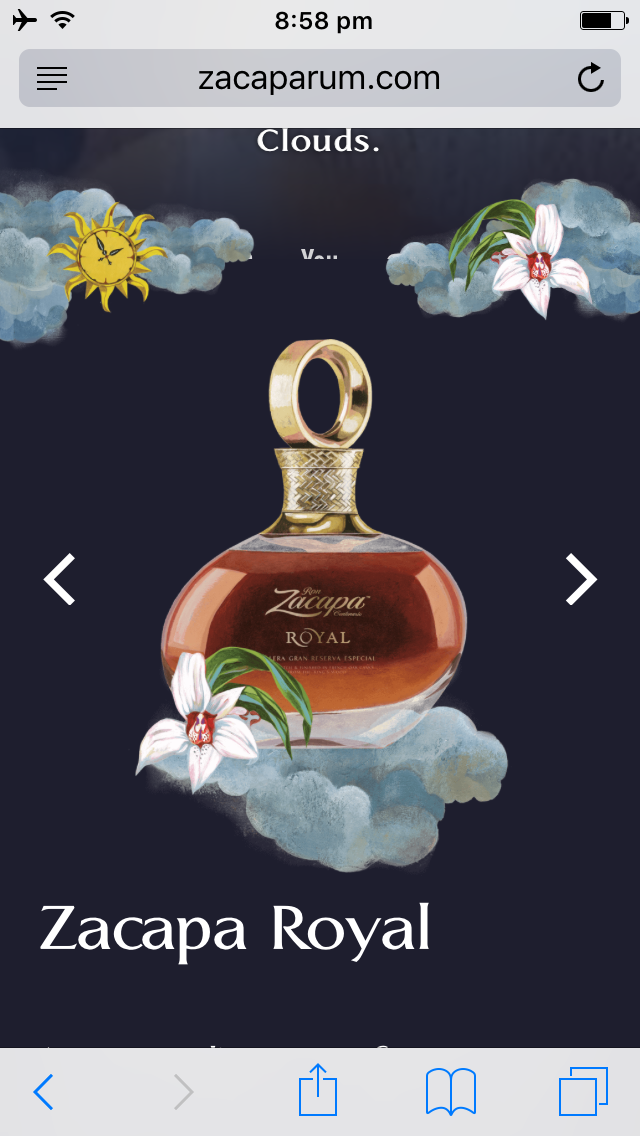Screen dimensions: 640x1136
Task: Open reader view in the address bar
Action: (x=51, y=78)
